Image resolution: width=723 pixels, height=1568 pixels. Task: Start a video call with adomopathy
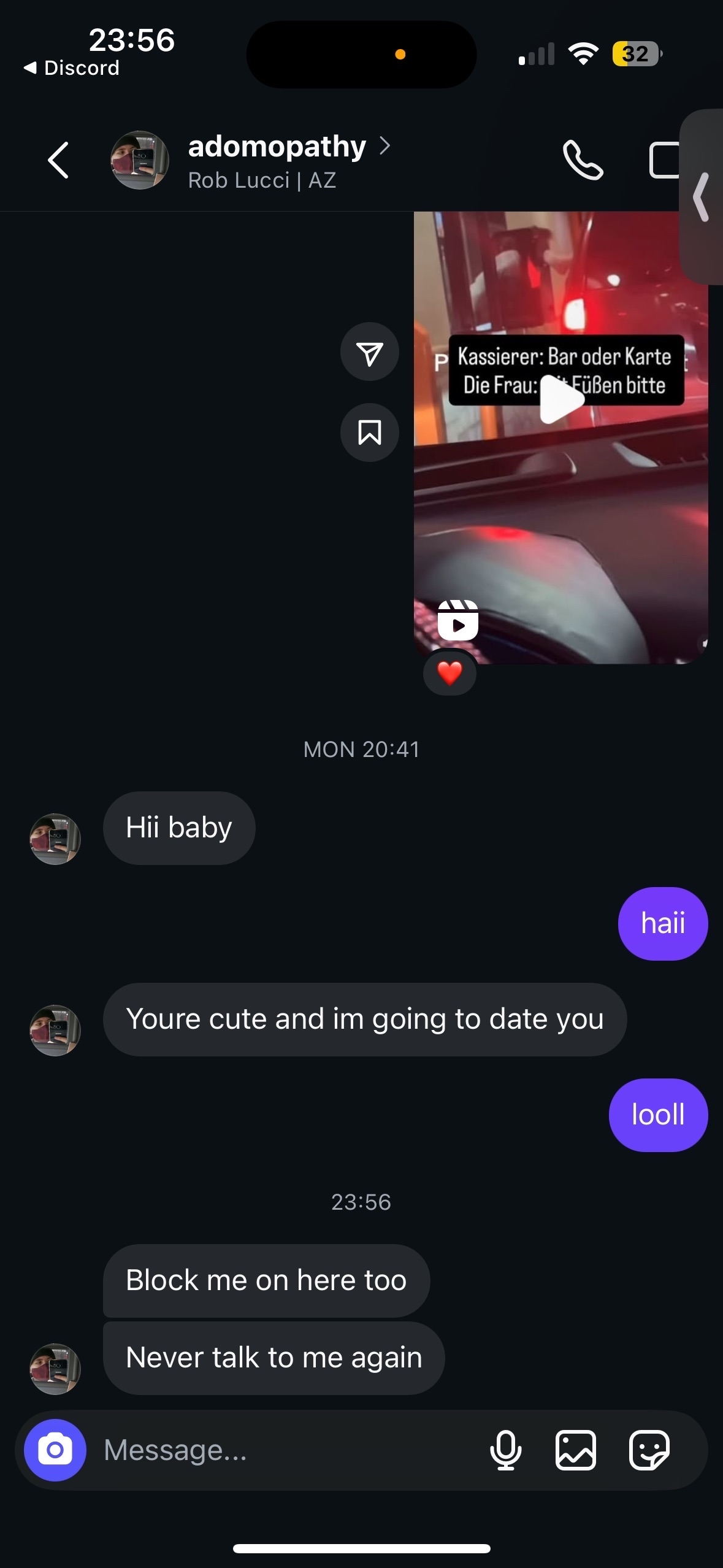pos(664,160)
